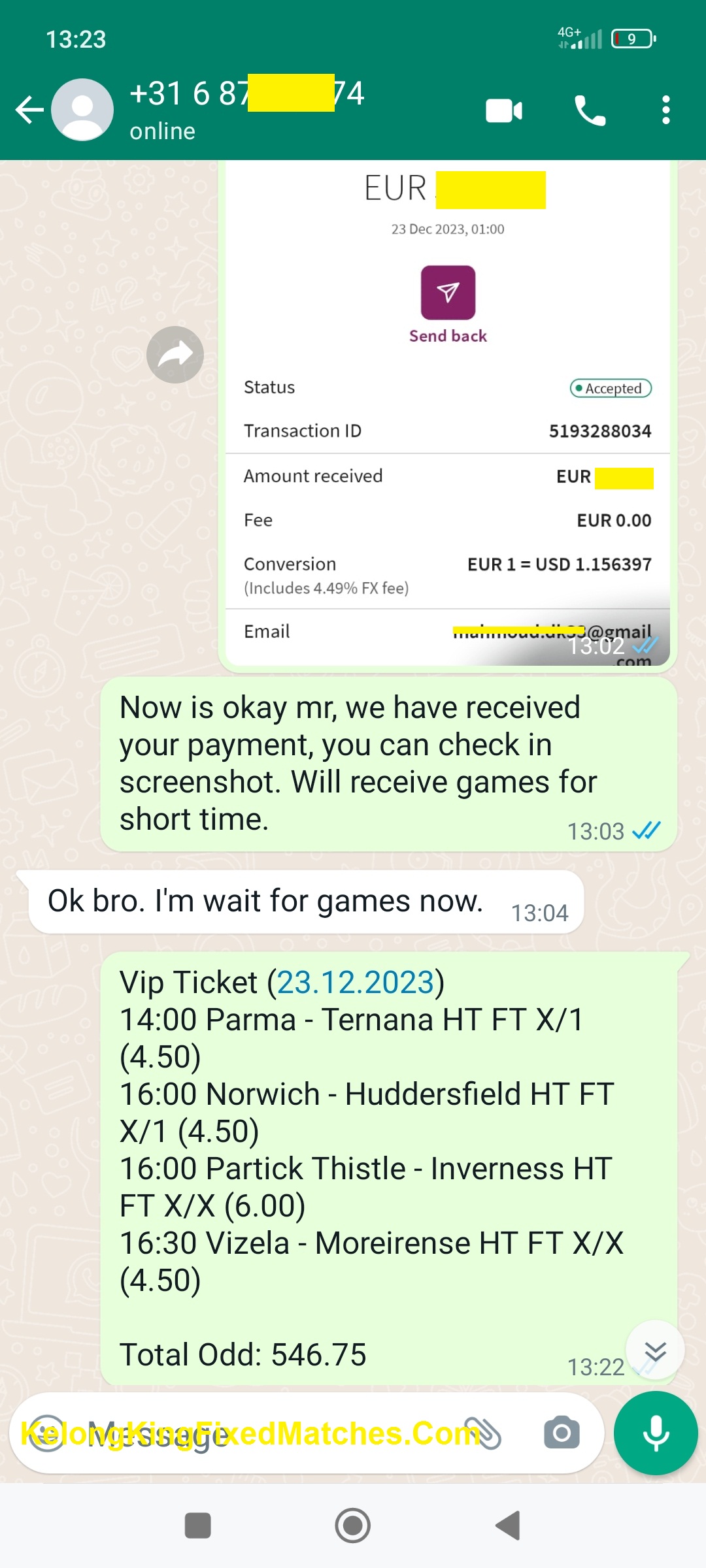Attach a file to the chat

coord(483,1433)
